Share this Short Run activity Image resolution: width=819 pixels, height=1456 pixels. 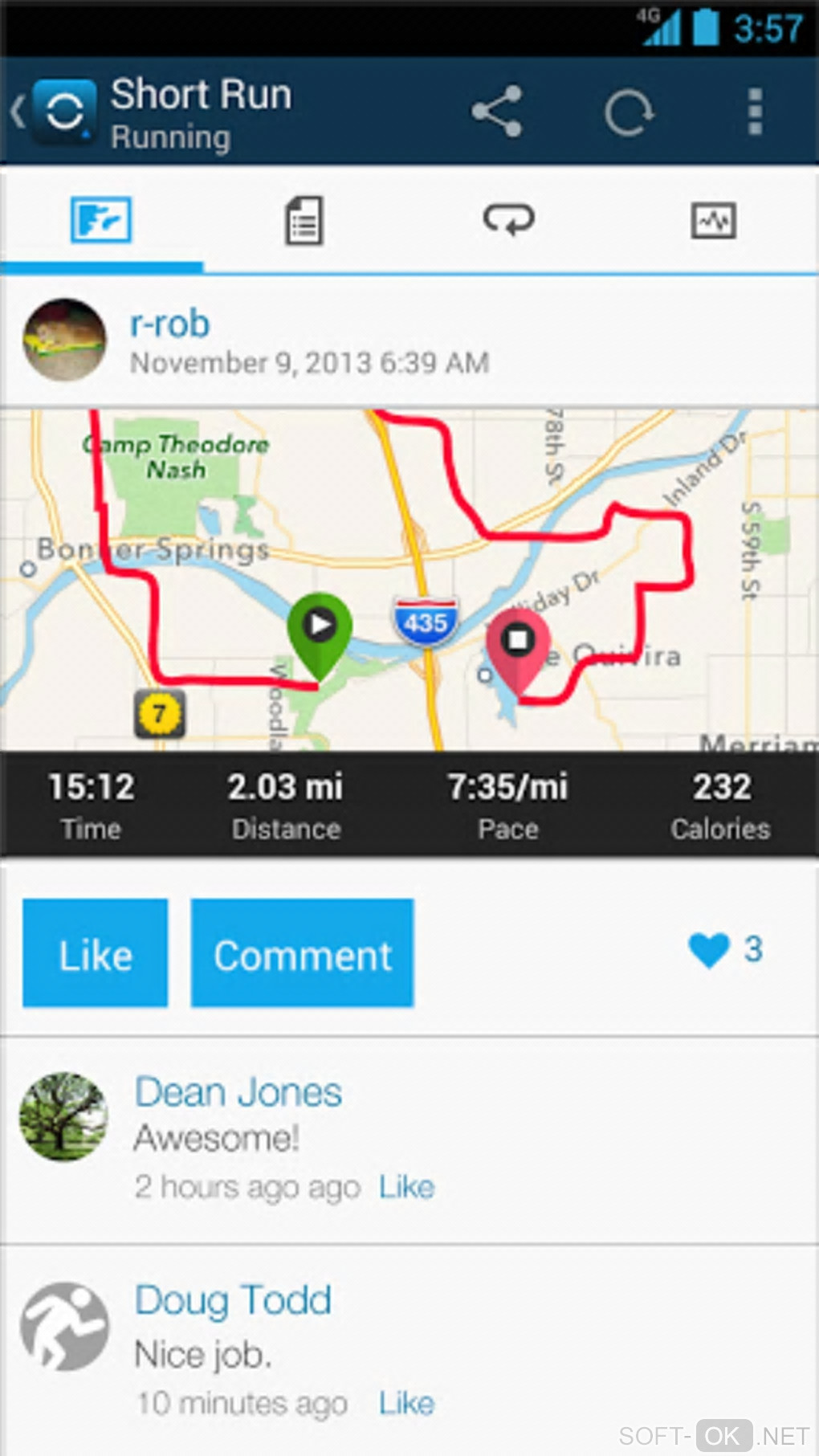click(497, 112)
